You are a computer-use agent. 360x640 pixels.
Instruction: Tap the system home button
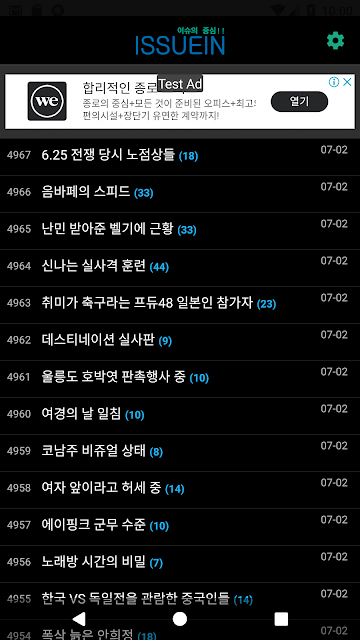(180, 619)
